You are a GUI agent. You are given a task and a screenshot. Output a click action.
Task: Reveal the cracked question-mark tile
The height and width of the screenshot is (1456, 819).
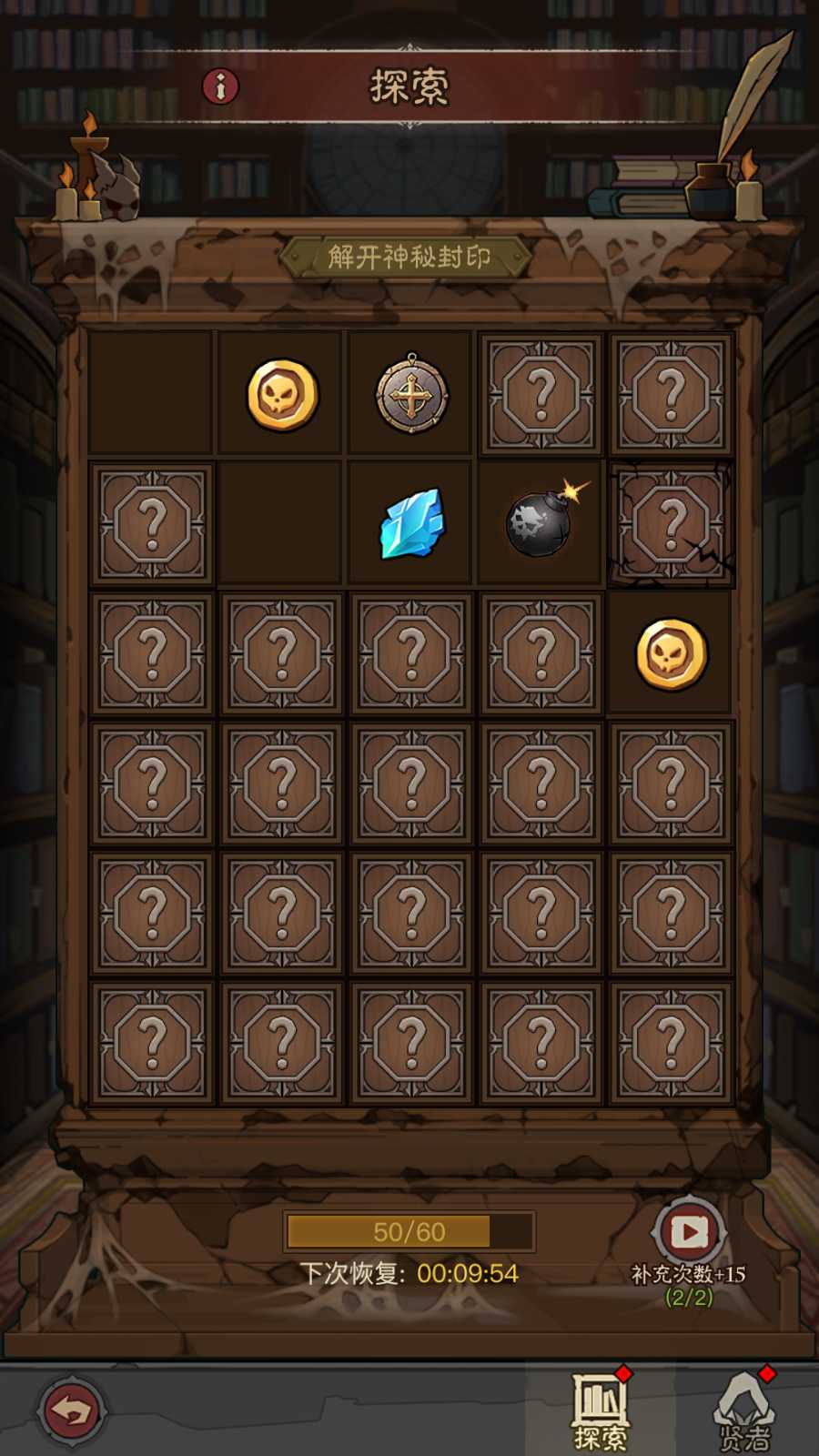coord(672,523)
